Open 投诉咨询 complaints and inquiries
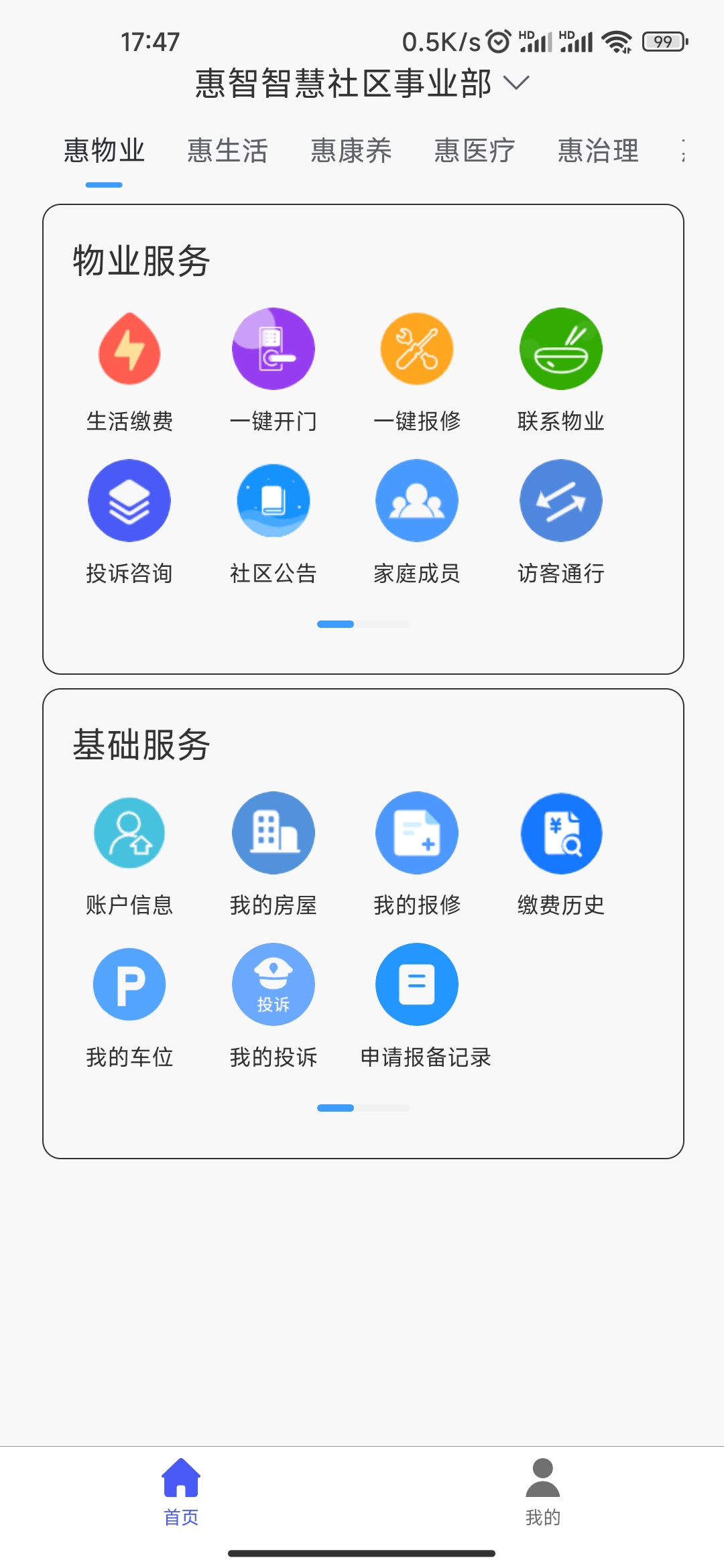Image resolution: width=724 pixels, height=1568 pixels. coord(129,501)
